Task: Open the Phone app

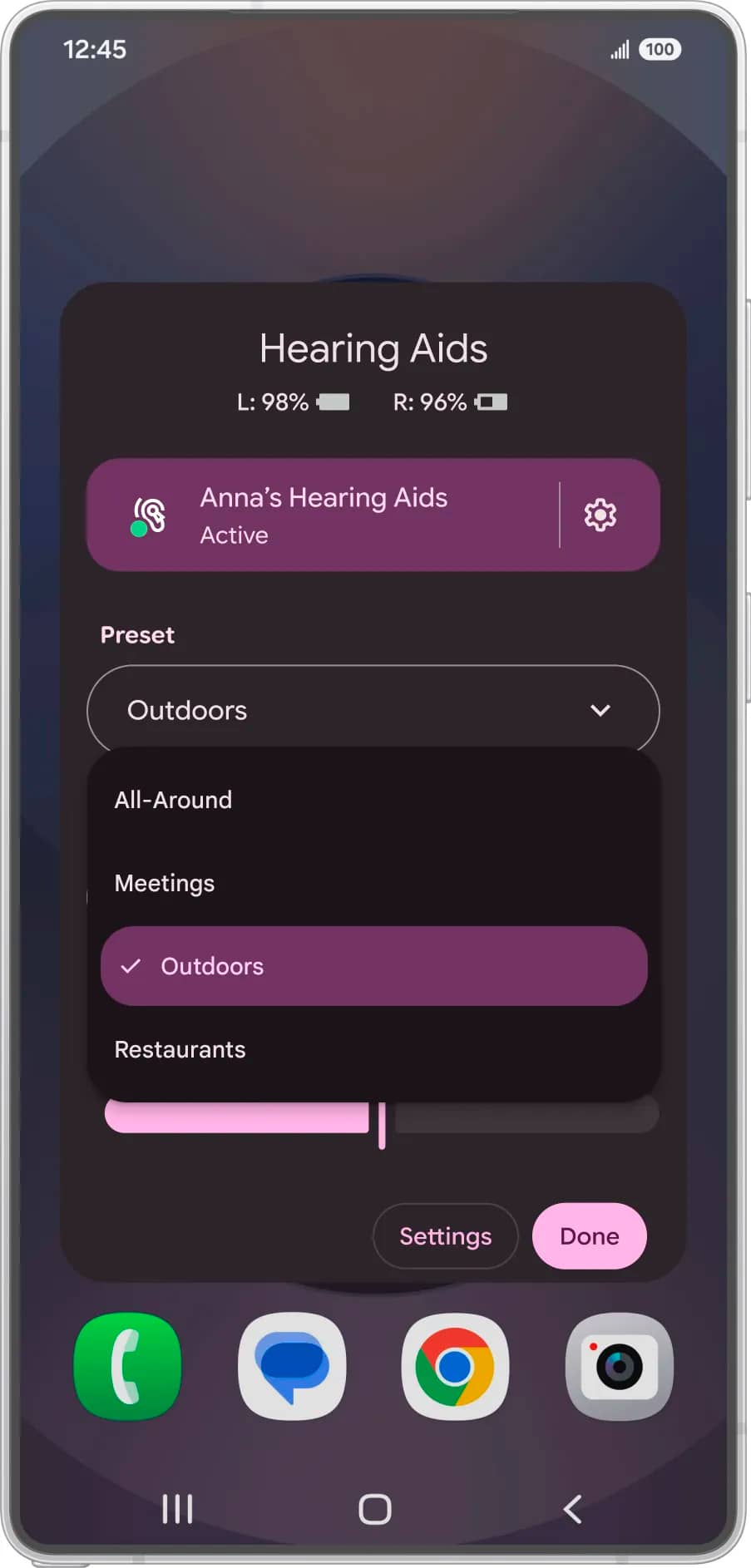Action: (127, 1366)
